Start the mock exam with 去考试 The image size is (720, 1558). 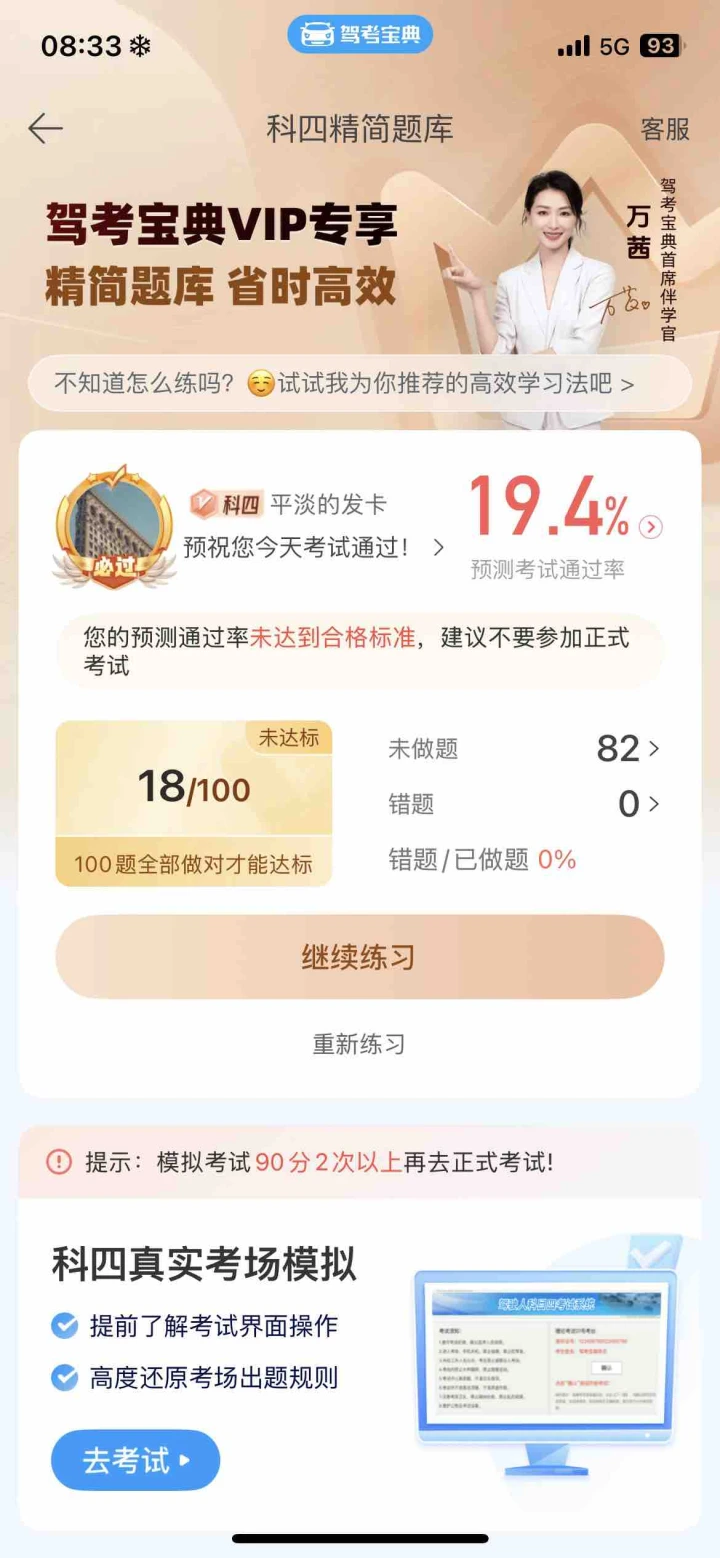pos(136,1460)
